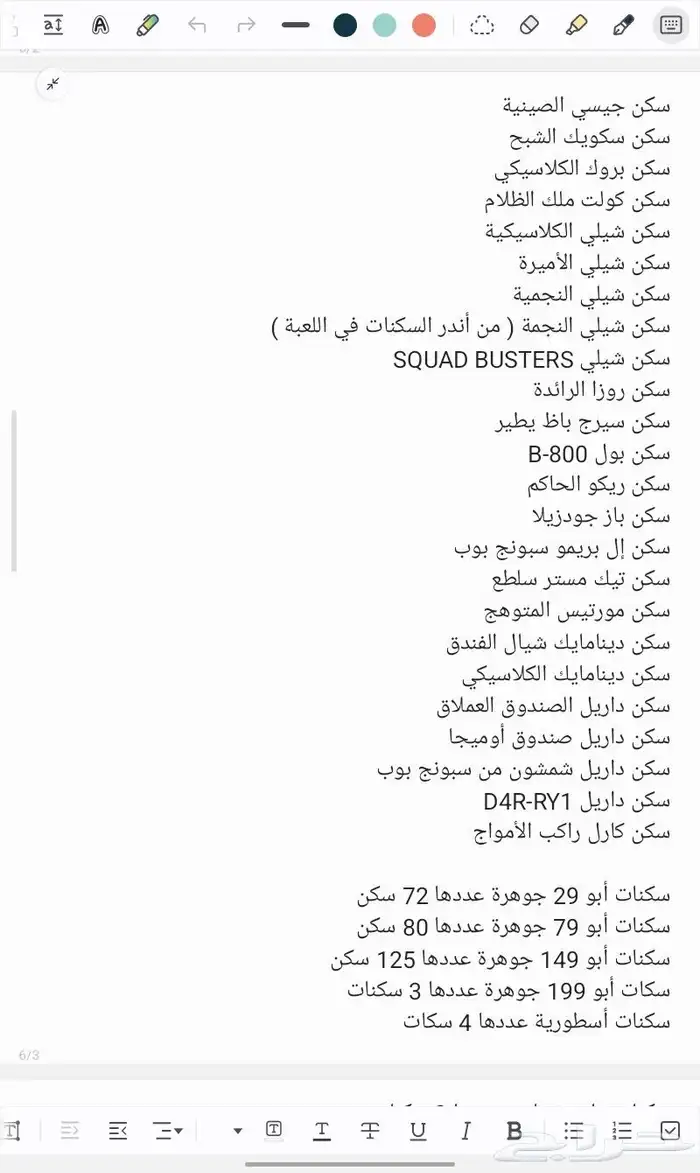The height and width of the screenshot is (1173, 700).
Task: Apply italic formatting
Action: [x=466, y=1131]
